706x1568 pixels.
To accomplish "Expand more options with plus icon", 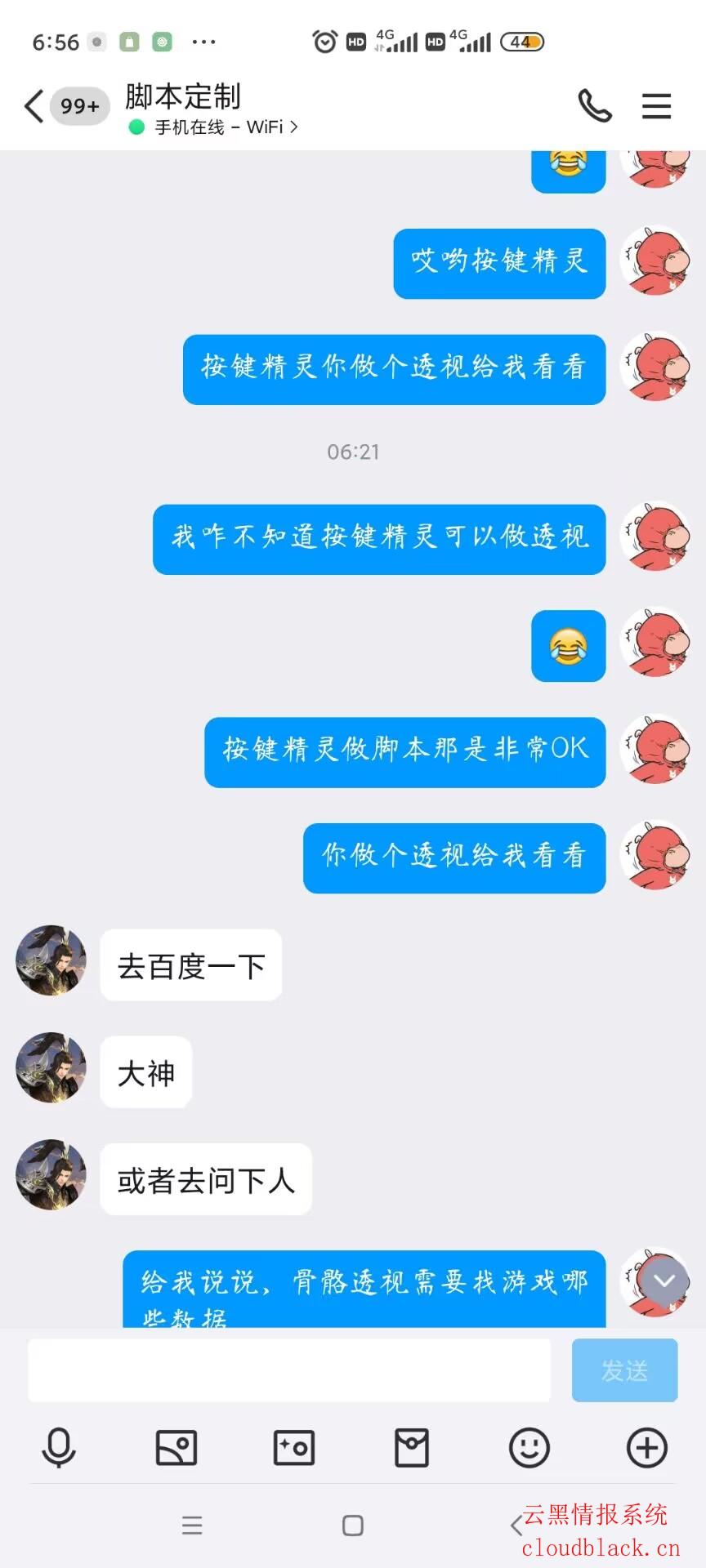I will [x=647, y=1448].
